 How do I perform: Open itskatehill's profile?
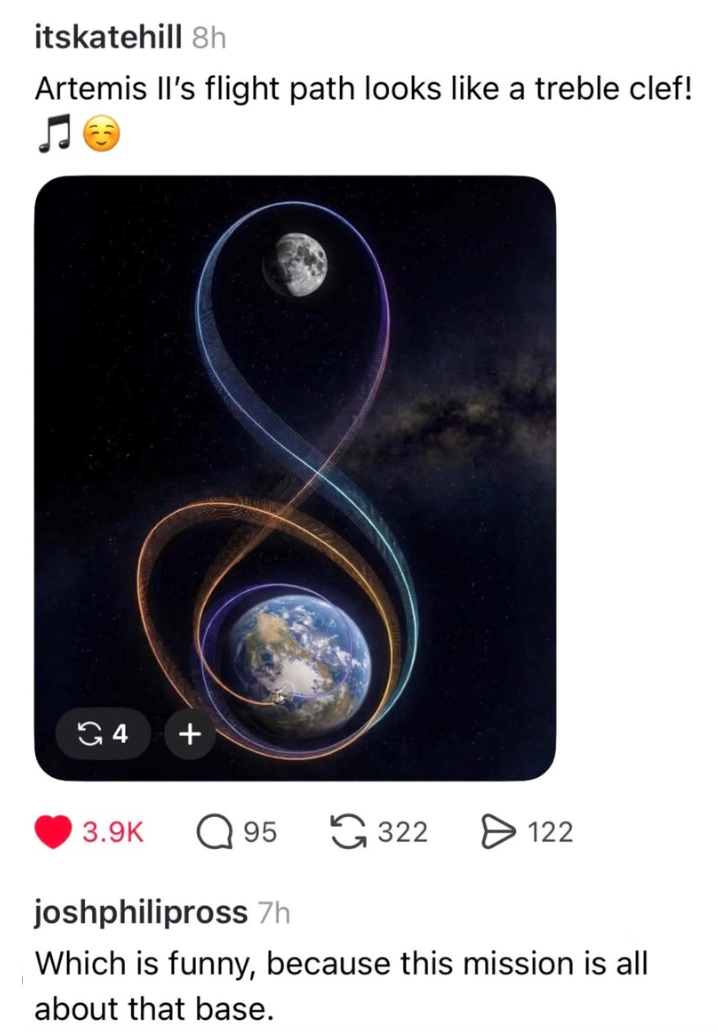[108, 38]
